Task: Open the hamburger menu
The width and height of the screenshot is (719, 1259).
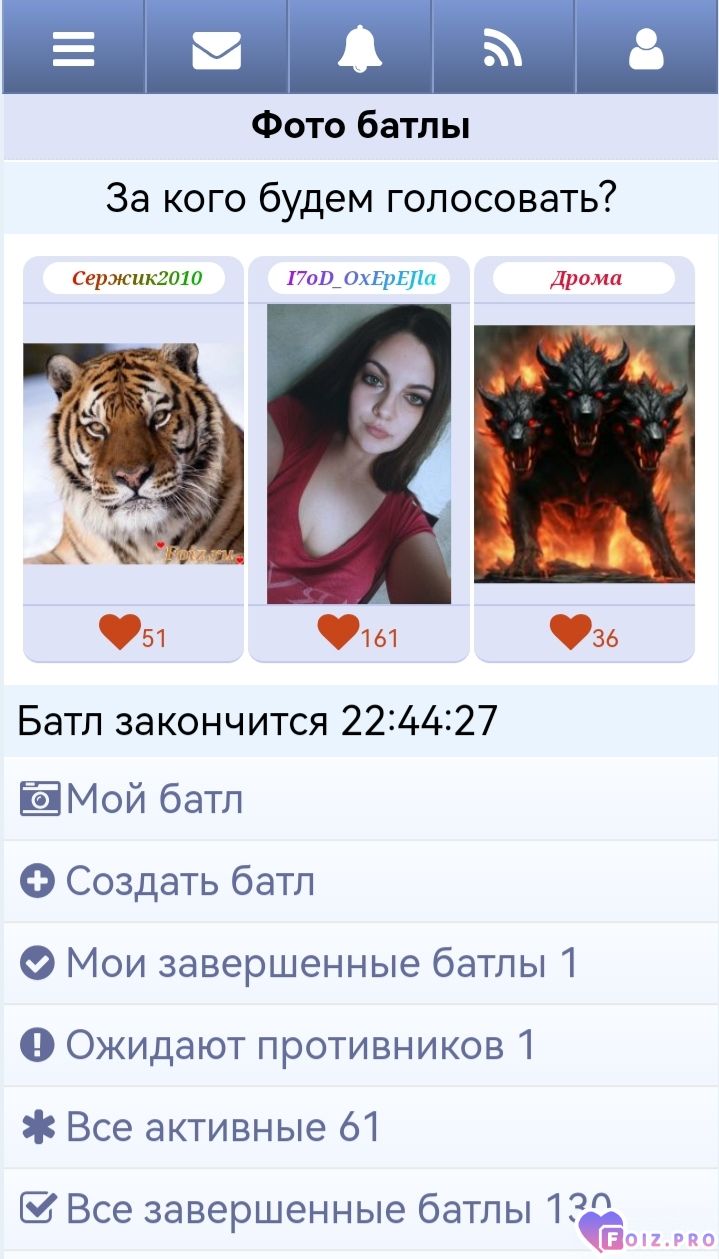Action: click(74, 47)
